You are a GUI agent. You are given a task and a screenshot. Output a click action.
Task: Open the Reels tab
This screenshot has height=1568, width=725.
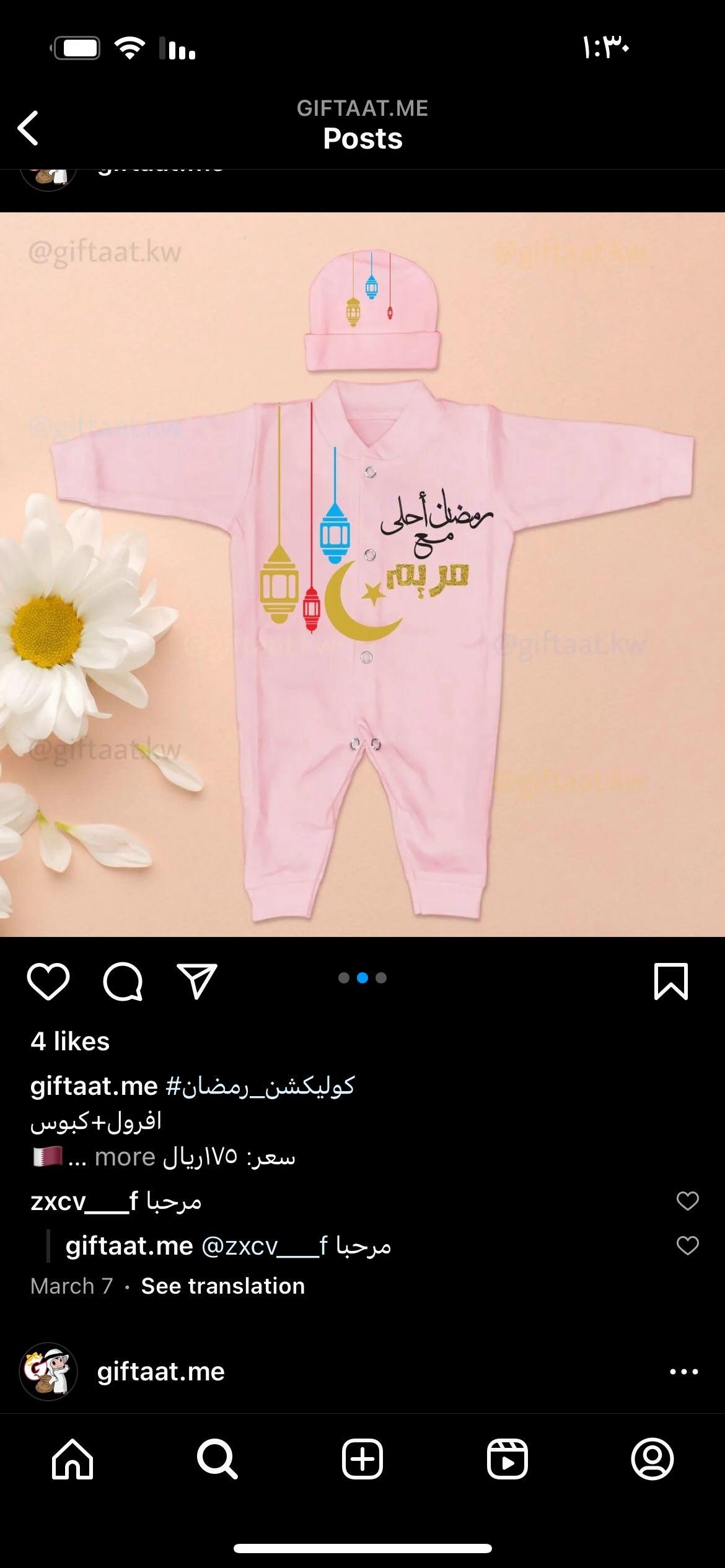click(x=507, y=1458)
